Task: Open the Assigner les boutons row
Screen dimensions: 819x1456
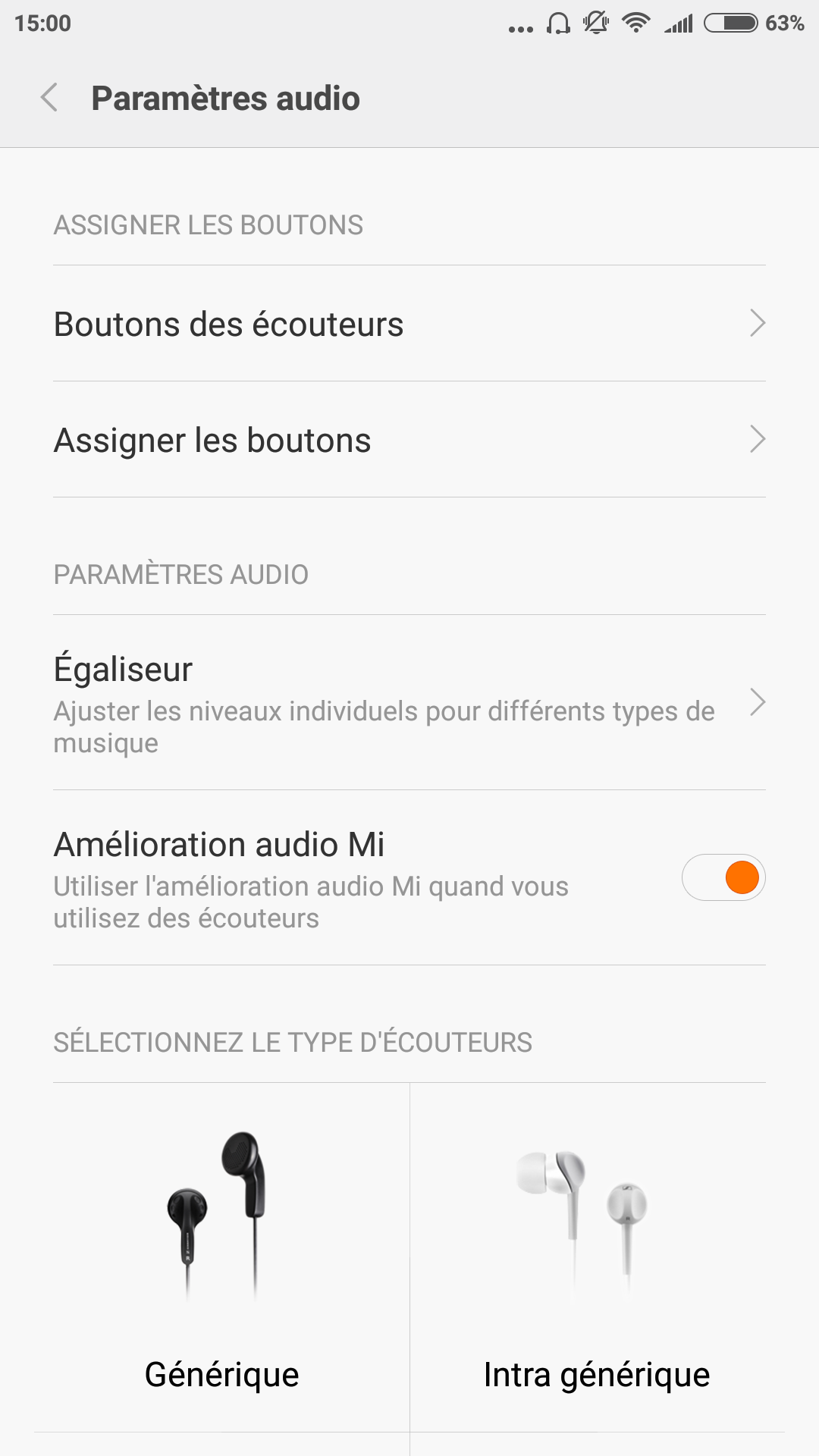Action: coord(409,440)
